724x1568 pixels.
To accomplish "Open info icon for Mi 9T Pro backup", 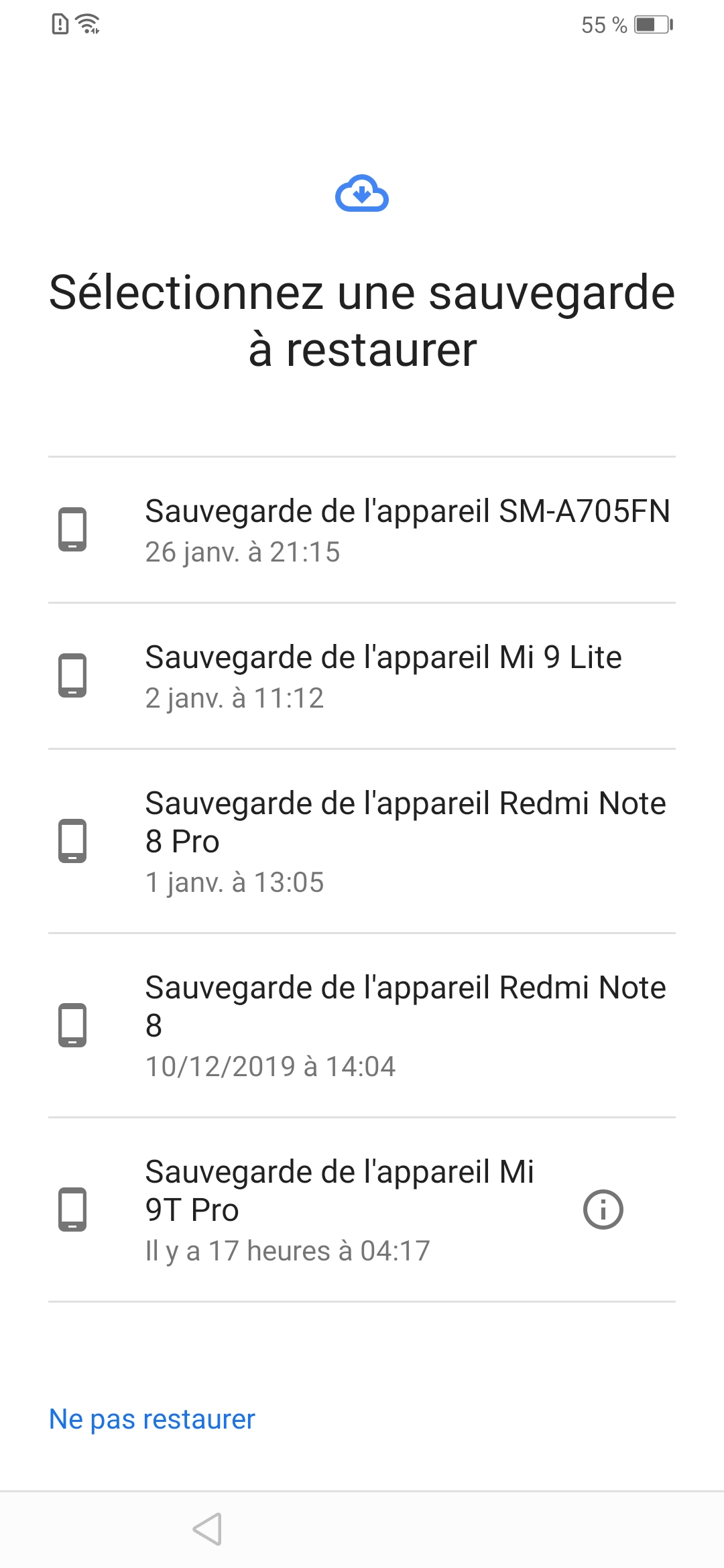I will coord(603,1210).
